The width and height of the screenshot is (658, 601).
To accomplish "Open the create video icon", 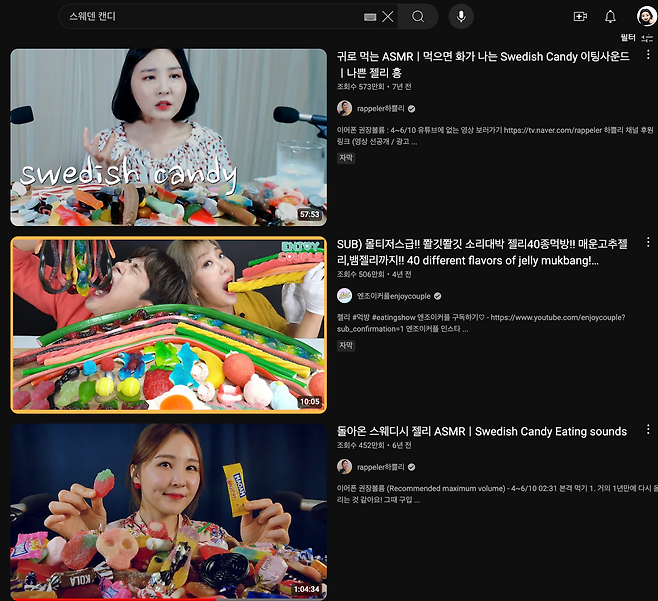I will pos(579,17).
